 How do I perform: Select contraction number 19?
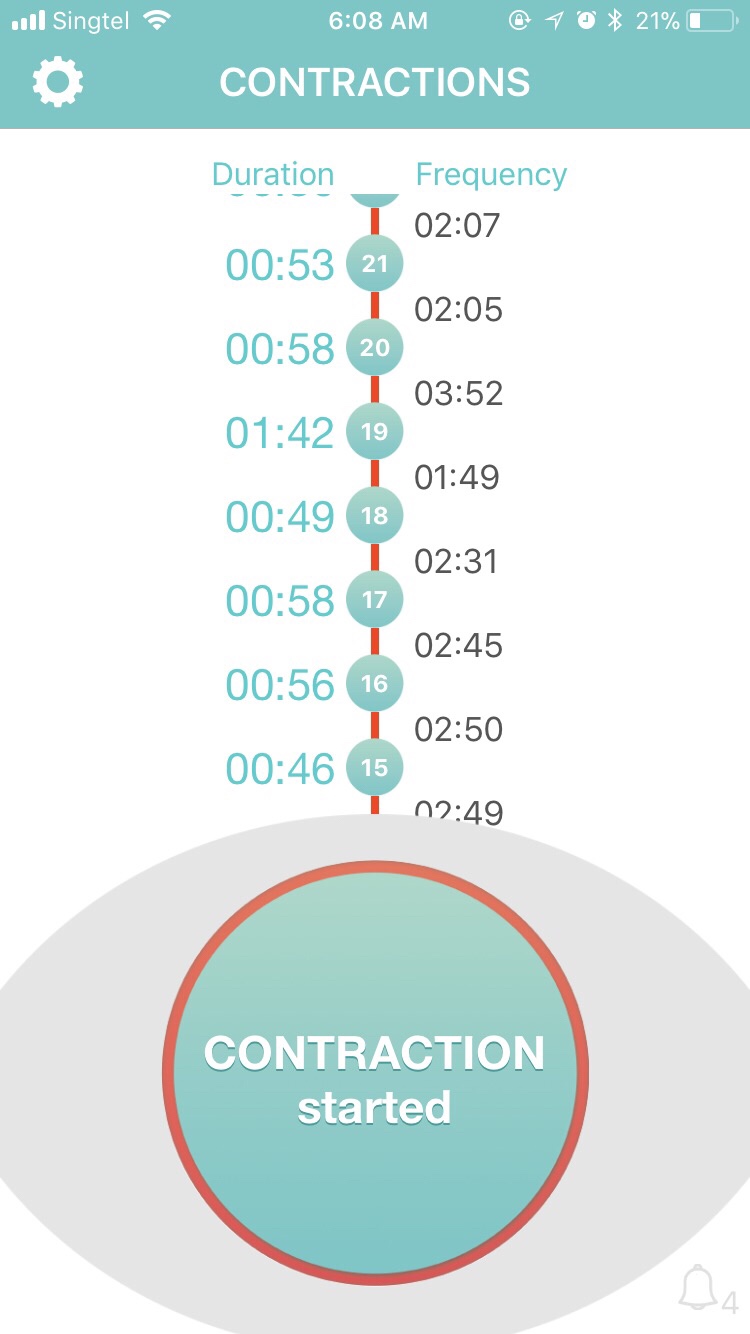click(x=374, y=432)
